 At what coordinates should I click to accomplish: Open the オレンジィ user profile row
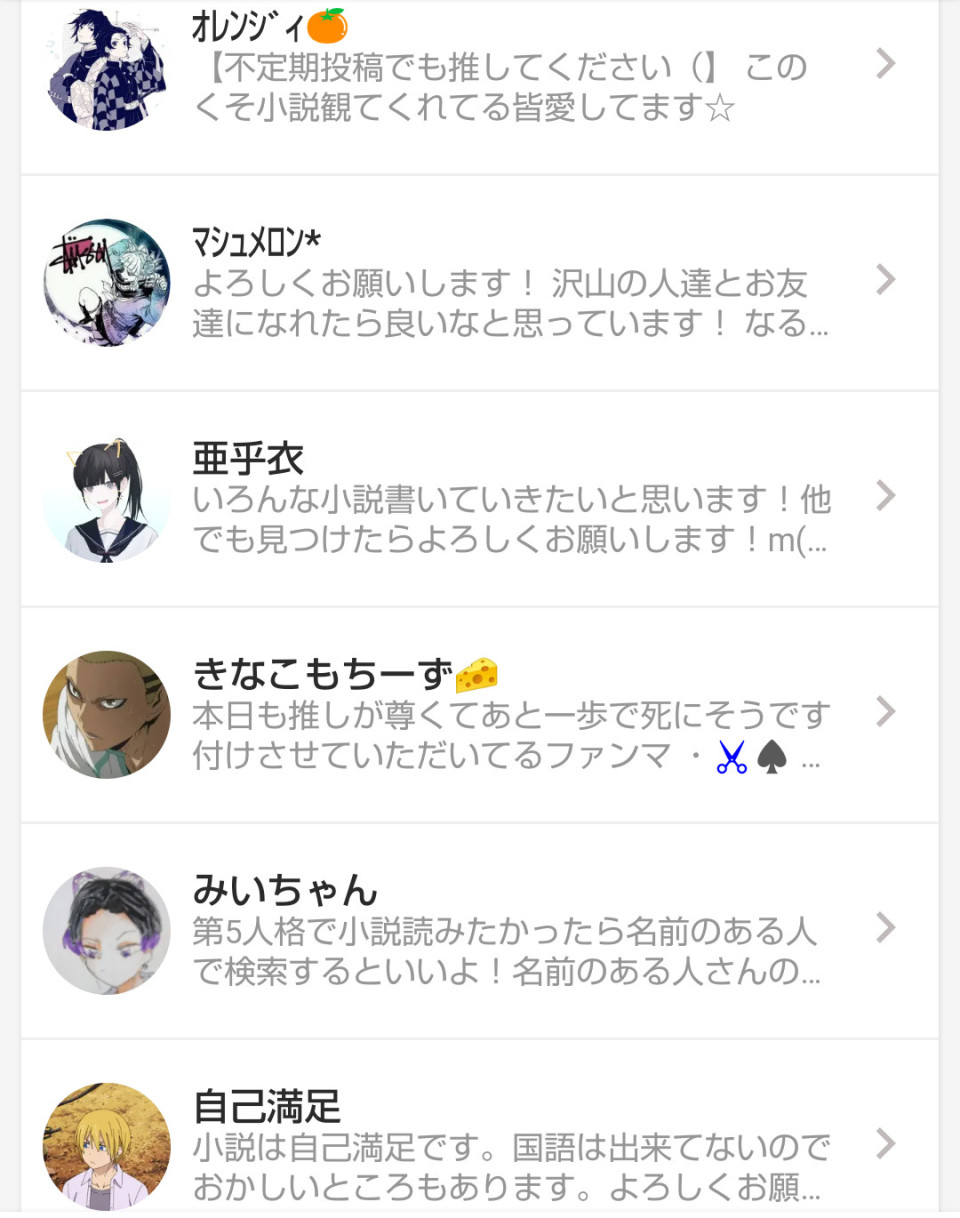pyautogui.click(x=480, y=70)
